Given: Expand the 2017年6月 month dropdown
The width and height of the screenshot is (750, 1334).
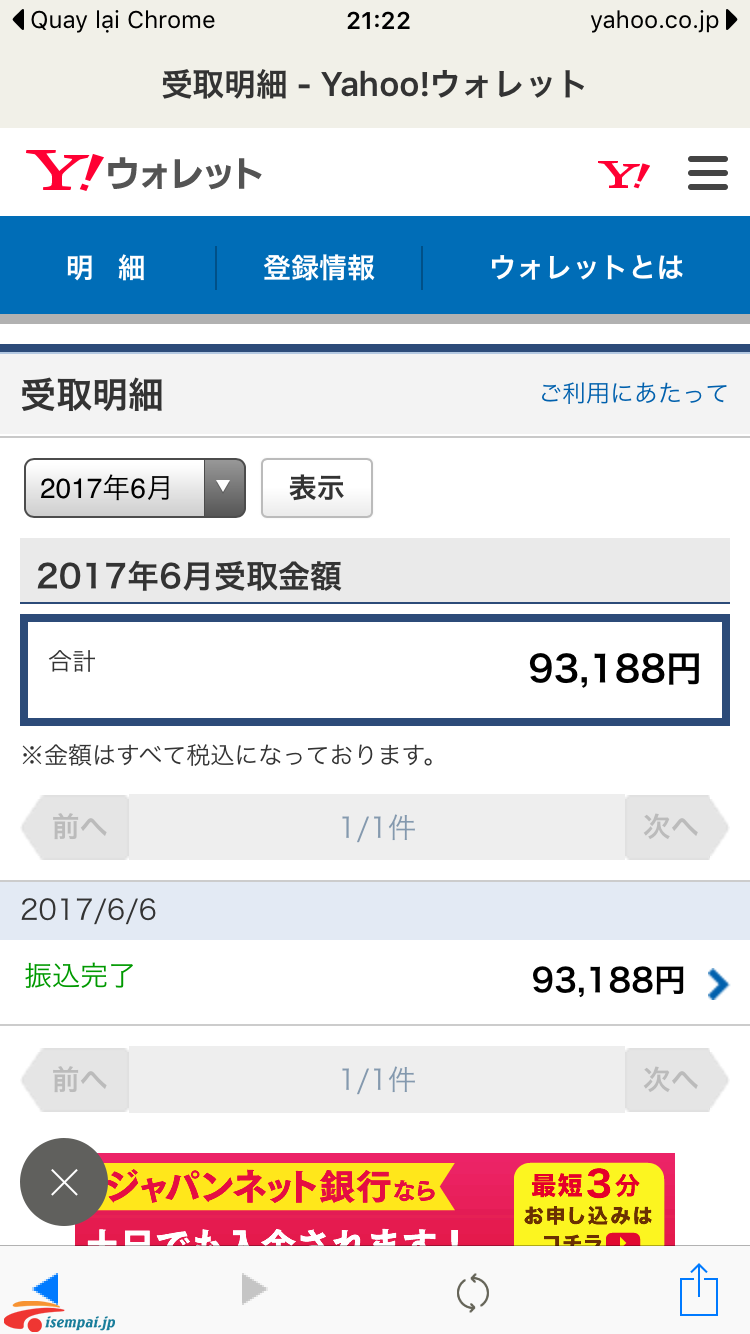Looking at the screenshot, I should [134, 488].
